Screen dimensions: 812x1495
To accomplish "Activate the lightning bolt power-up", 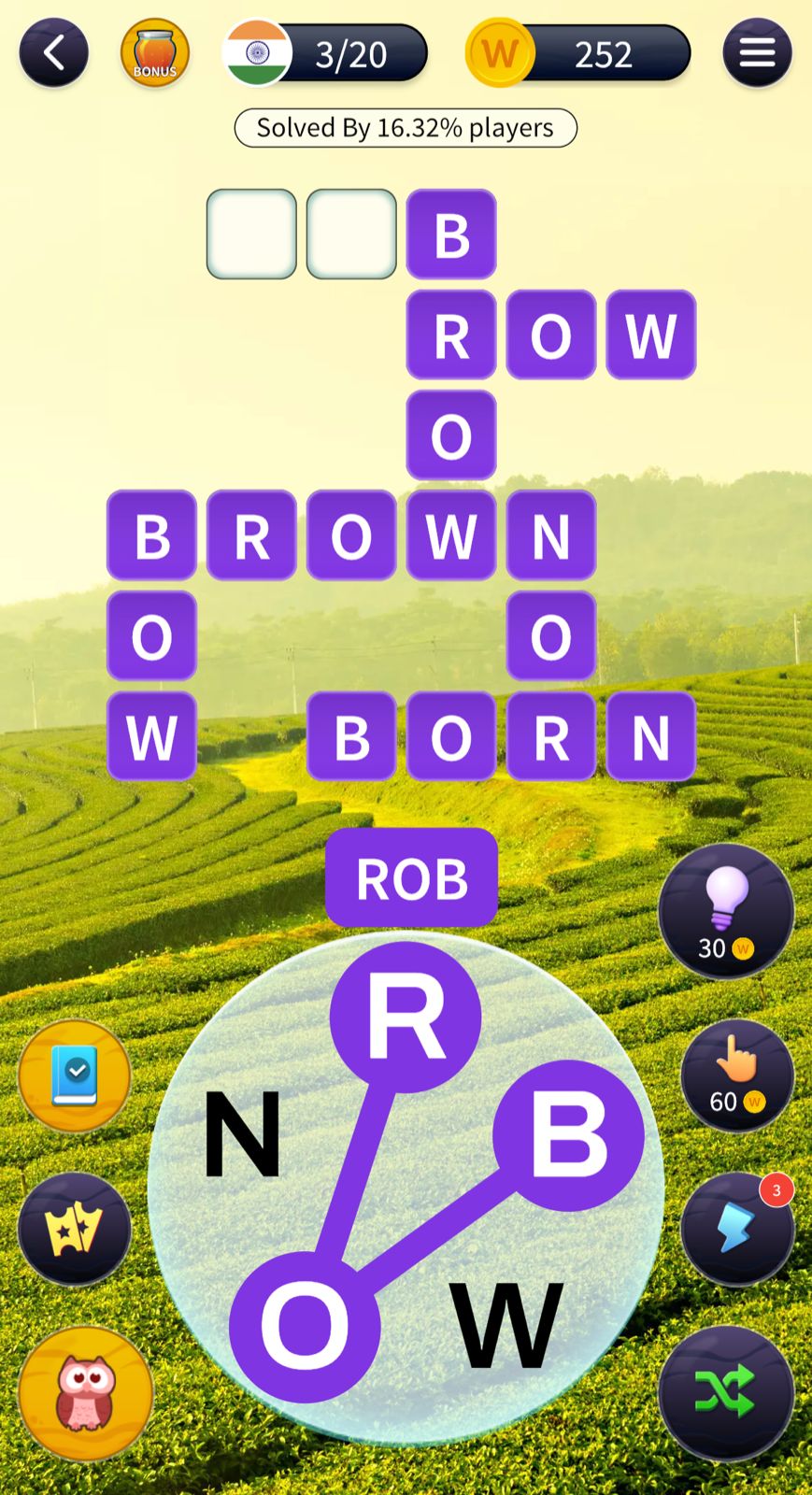I will tap(737, 1230).
